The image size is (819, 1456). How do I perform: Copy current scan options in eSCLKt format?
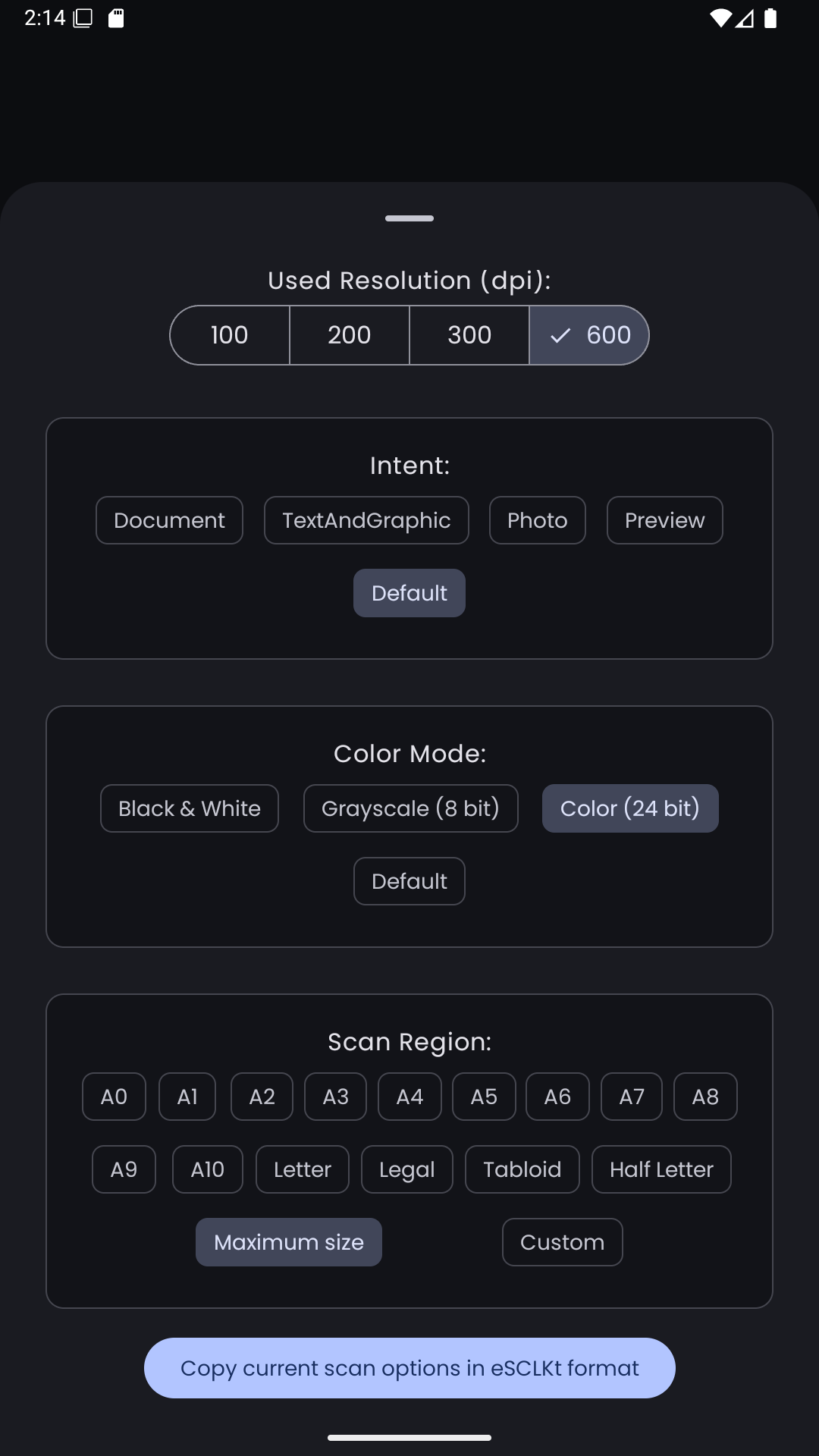409,1368
